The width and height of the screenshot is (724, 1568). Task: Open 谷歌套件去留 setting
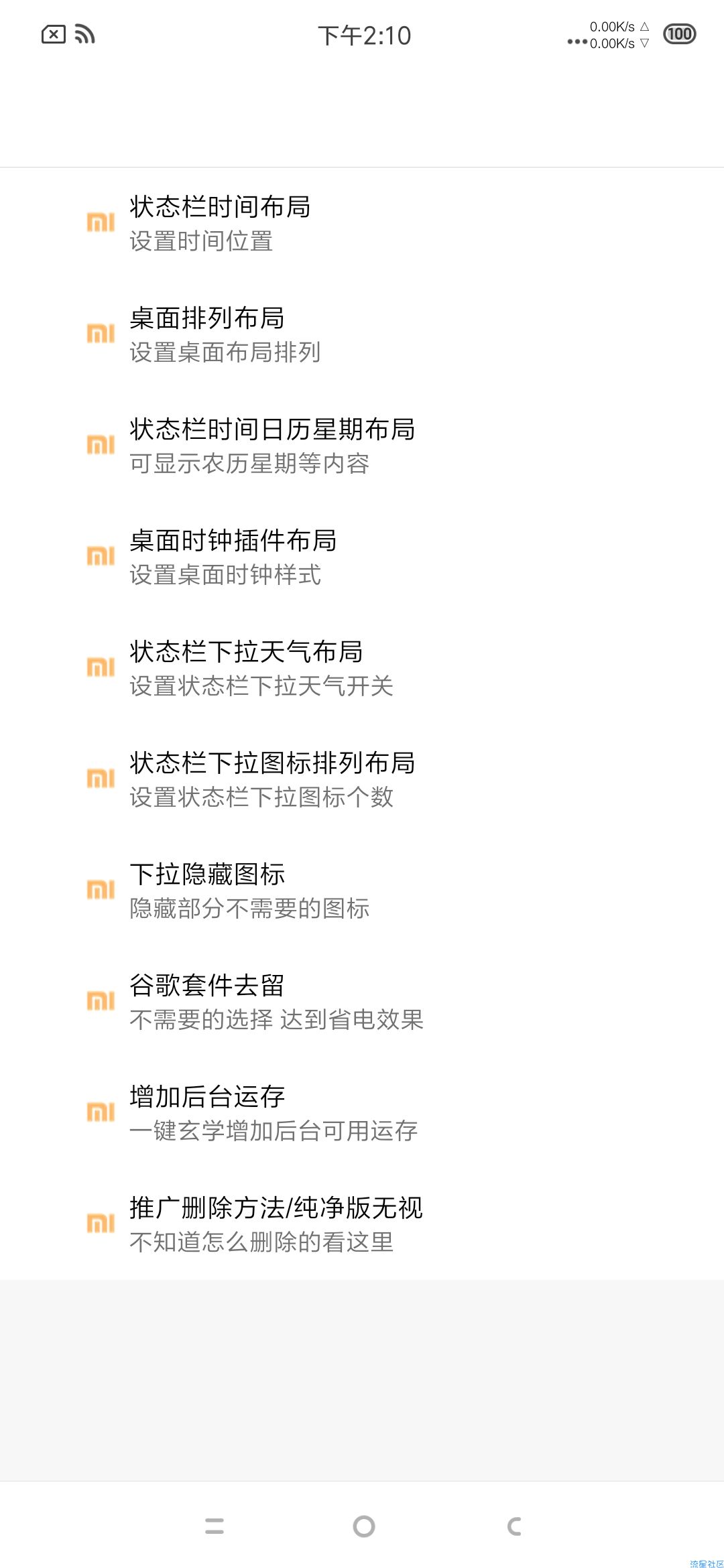point(362,1002)
